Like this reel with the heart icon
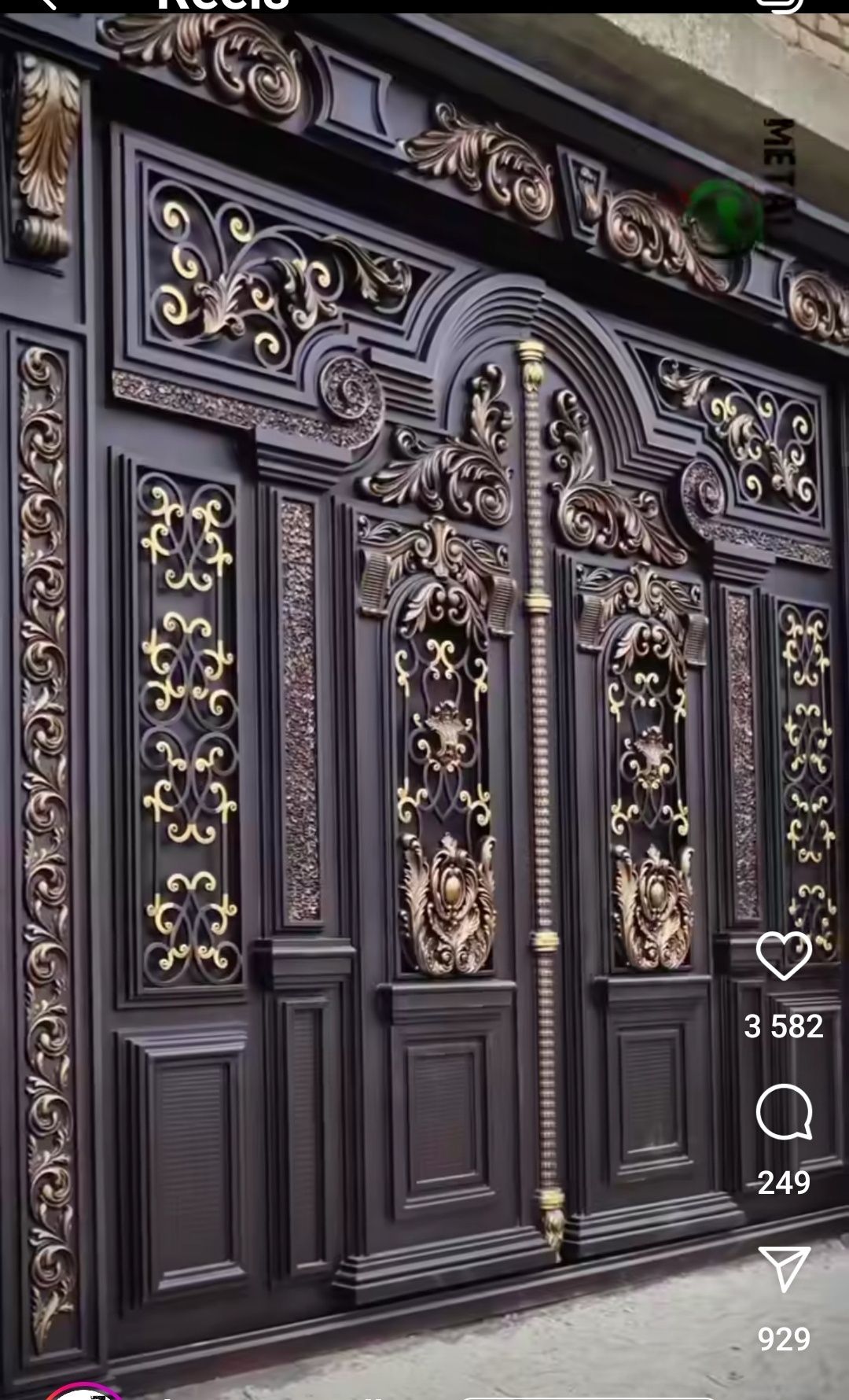The image size is (849, 1400). 784,956
